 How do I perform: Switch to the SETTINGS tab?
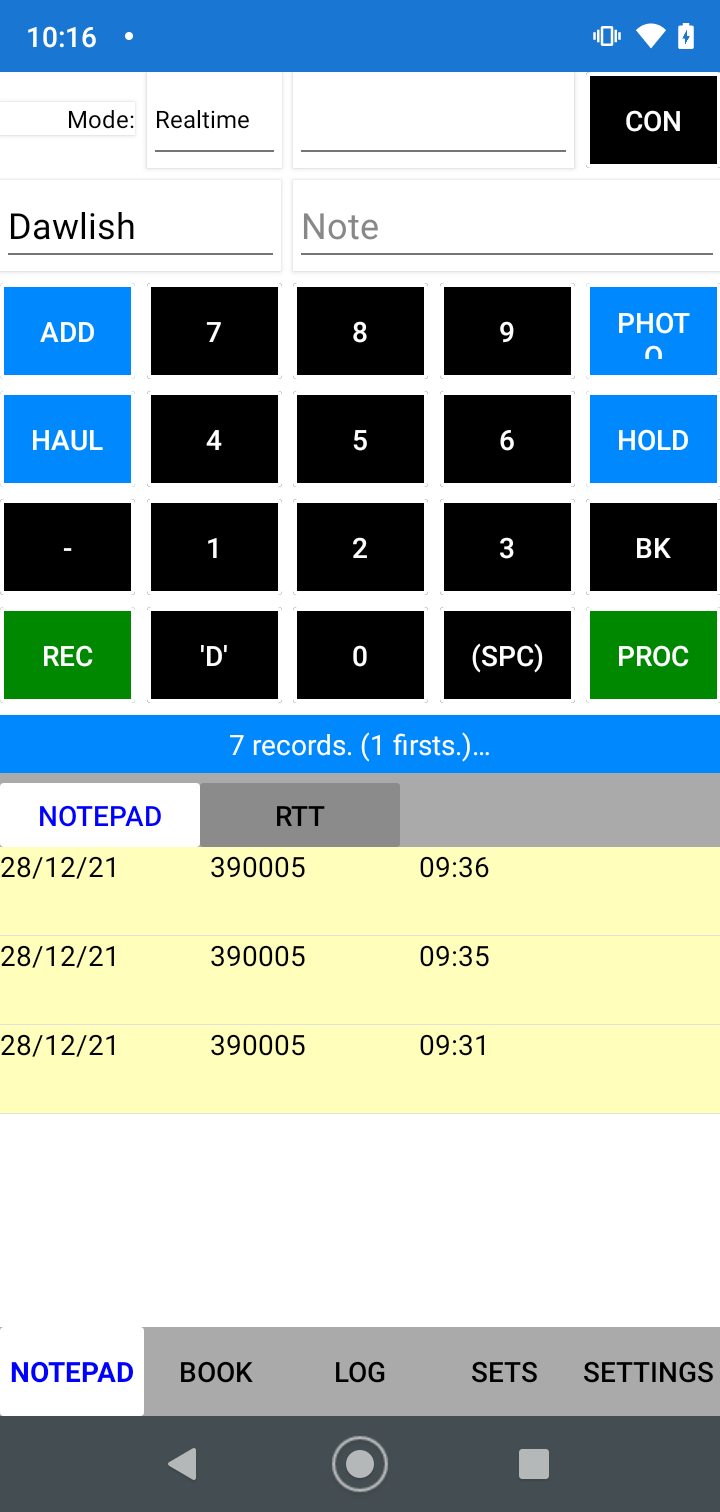click(647, 1371)
